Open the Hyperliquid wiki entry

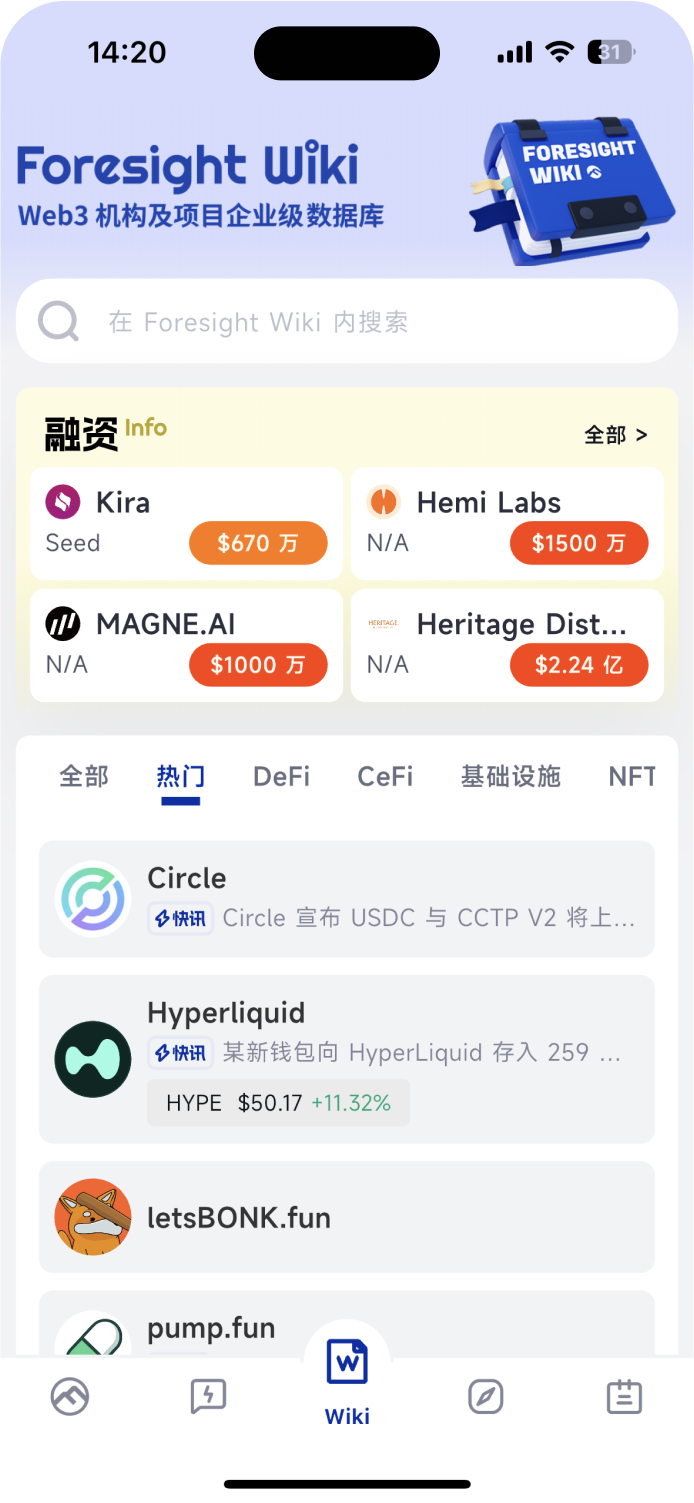[346, 1058]
